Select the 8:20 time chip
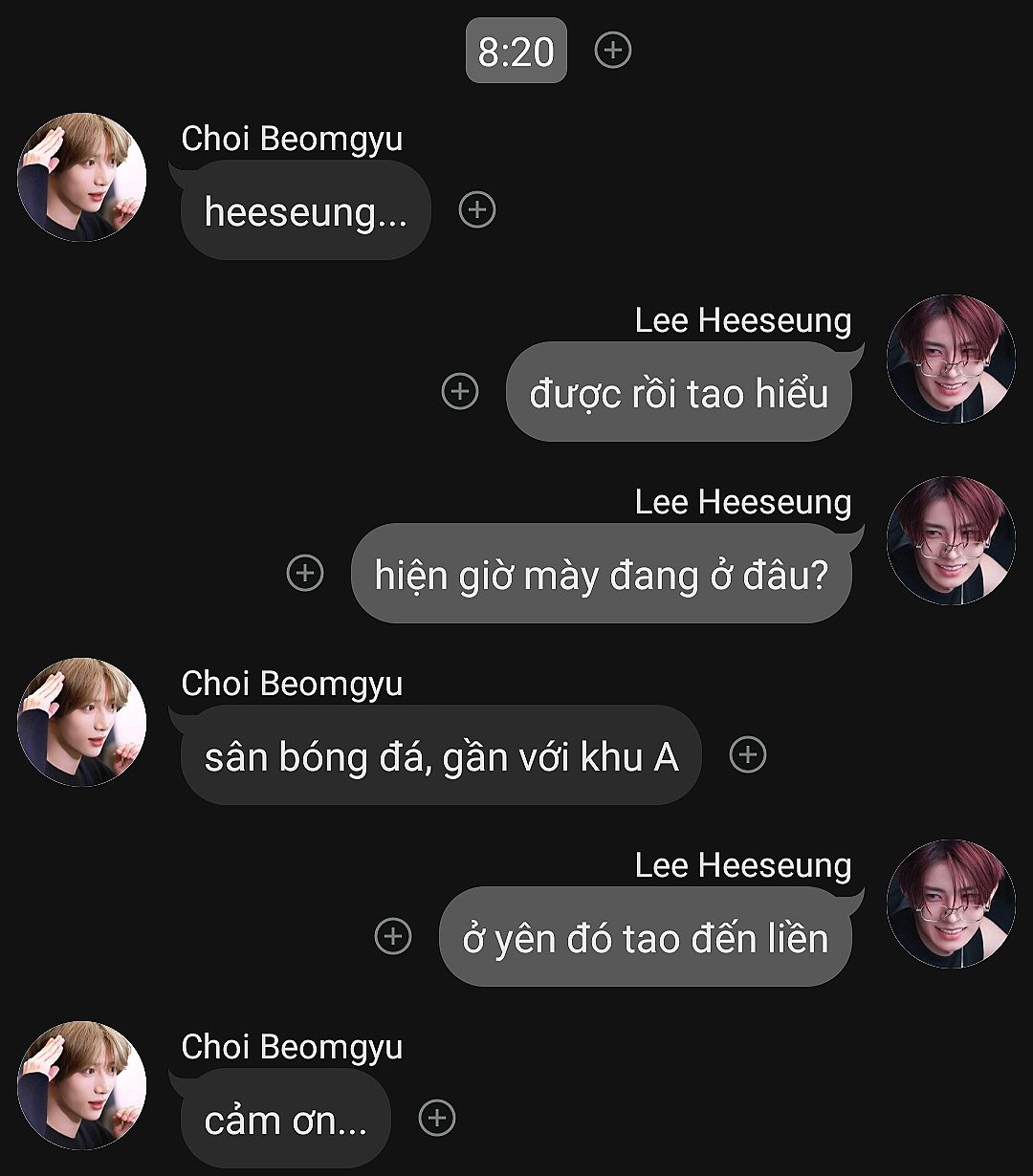 click(x=516, y=51)
